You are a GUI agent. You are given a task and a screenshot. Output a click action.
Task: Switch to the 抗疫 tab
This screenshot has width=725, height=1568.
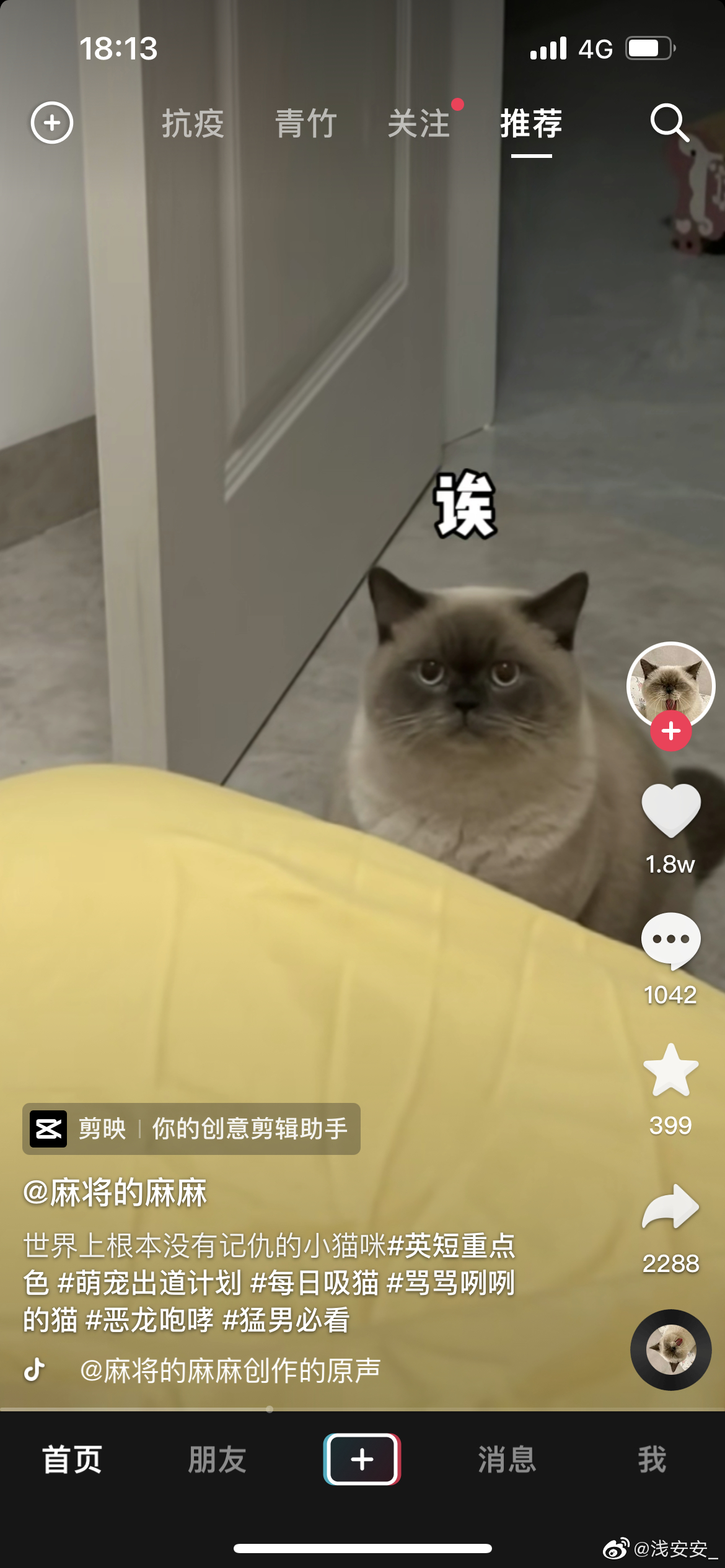point(193,123)
